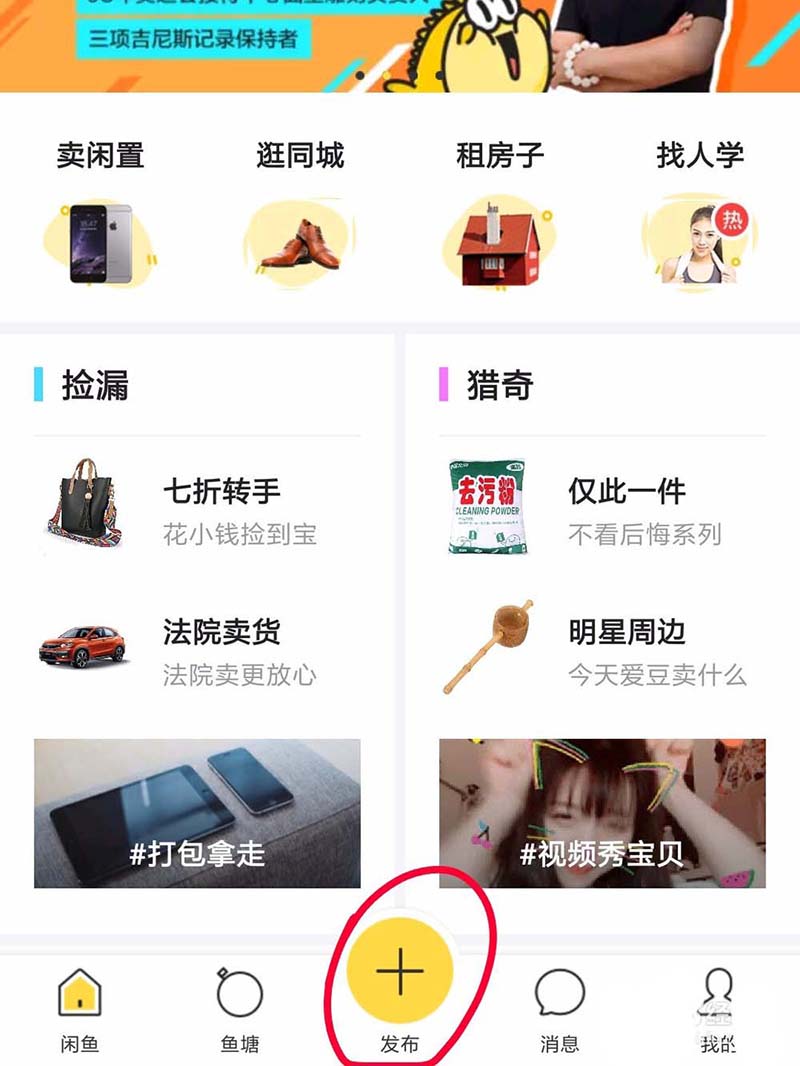View the #打包拿走 topic tile
The image size is (800, 1066).
(x=197, y=813)
